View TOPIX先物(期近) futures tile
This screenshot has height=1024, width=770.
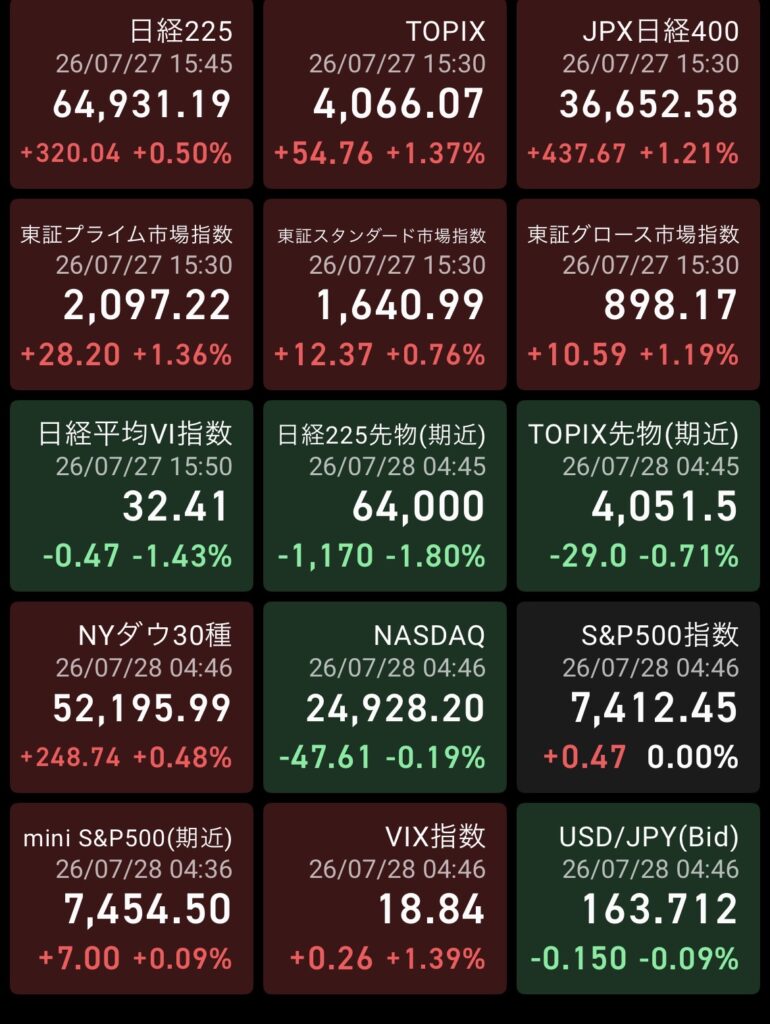point(638,496)
